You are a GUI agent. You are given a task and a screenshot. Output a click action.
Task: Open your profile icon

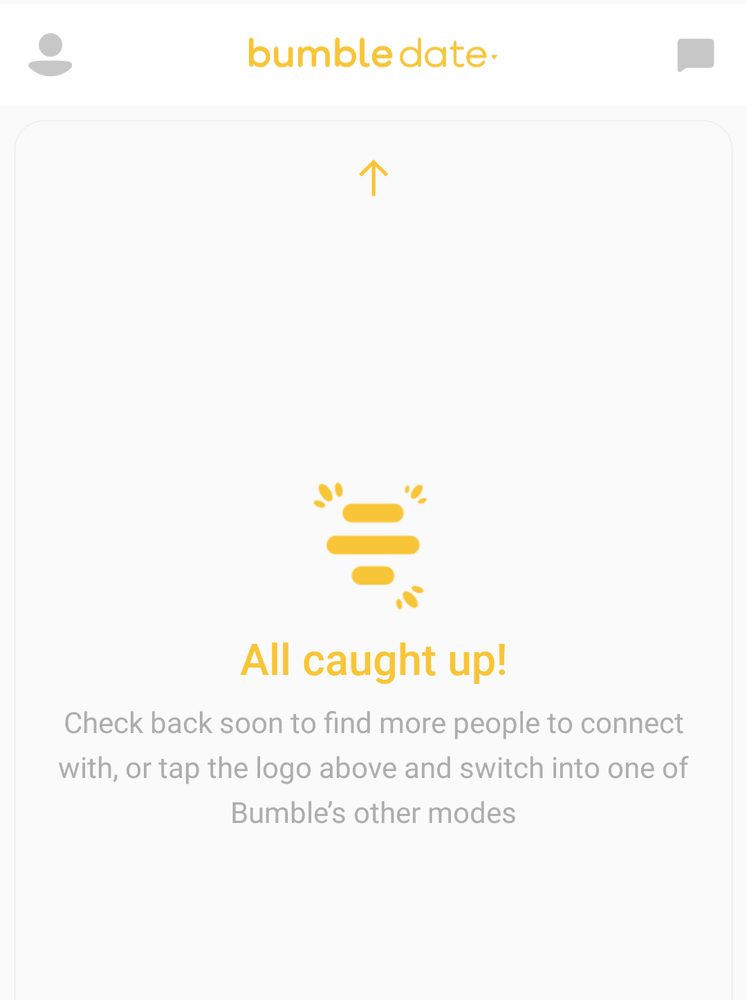tap(50, 55)
